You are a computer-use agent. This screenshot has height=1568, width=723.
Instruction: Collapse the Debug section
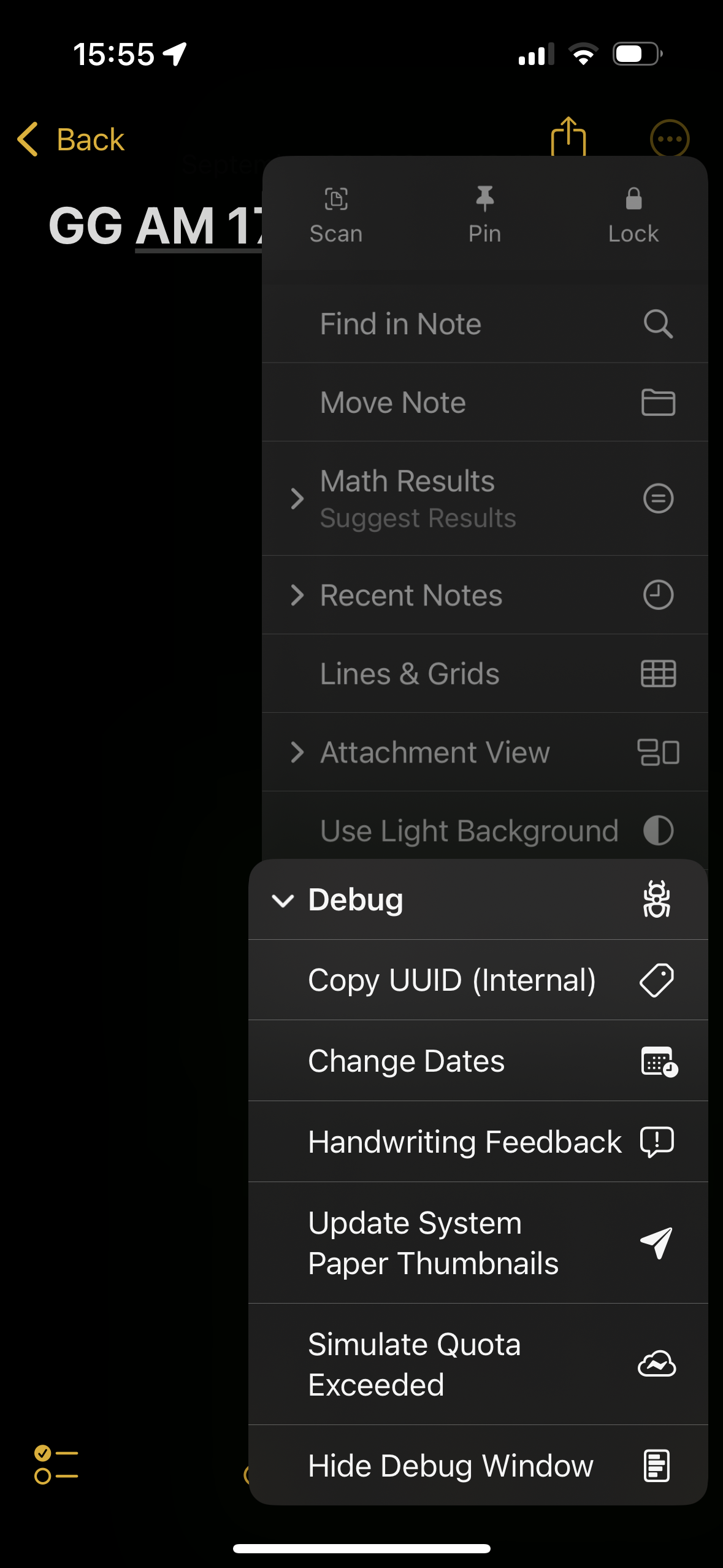click(x=478, y=900)
